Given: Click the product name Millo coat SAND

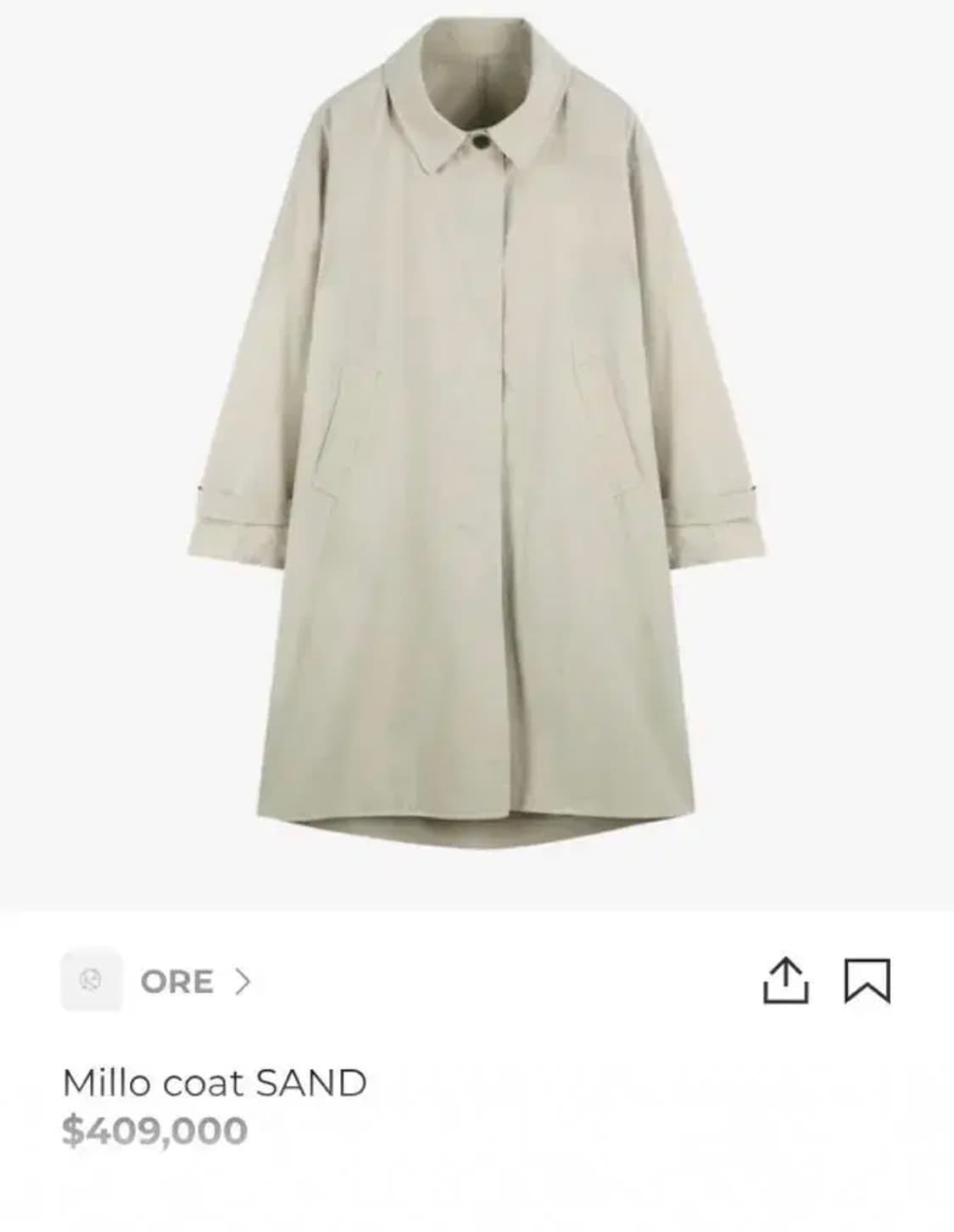Looking at the screenshot, I should pyautogui.click(x=215, y=1082).
